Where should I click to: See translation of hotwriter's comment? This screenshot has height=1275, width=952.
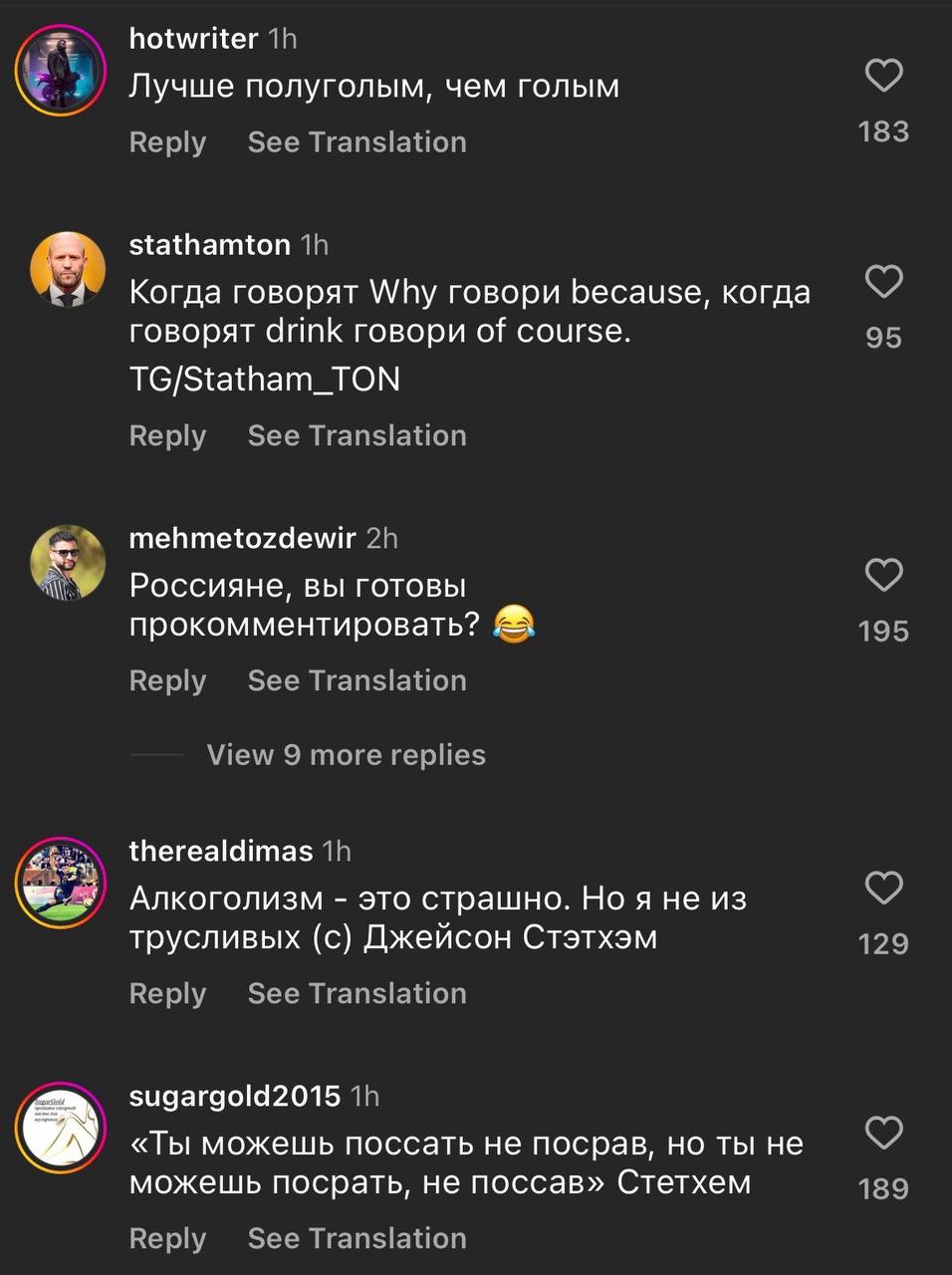[357, 142]
